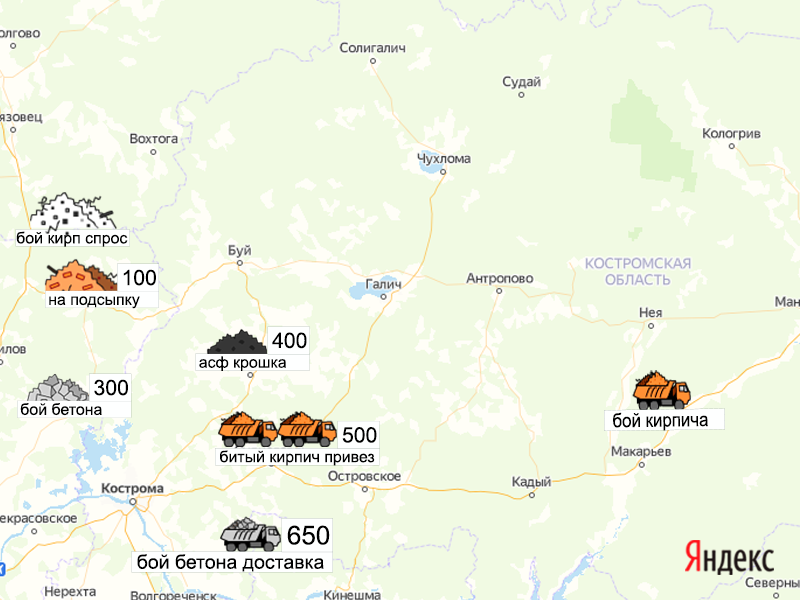This screenshot has width=800, height=600.
Task: Select the «битый кирпич привез» truck marker
Action: (278, 430)
